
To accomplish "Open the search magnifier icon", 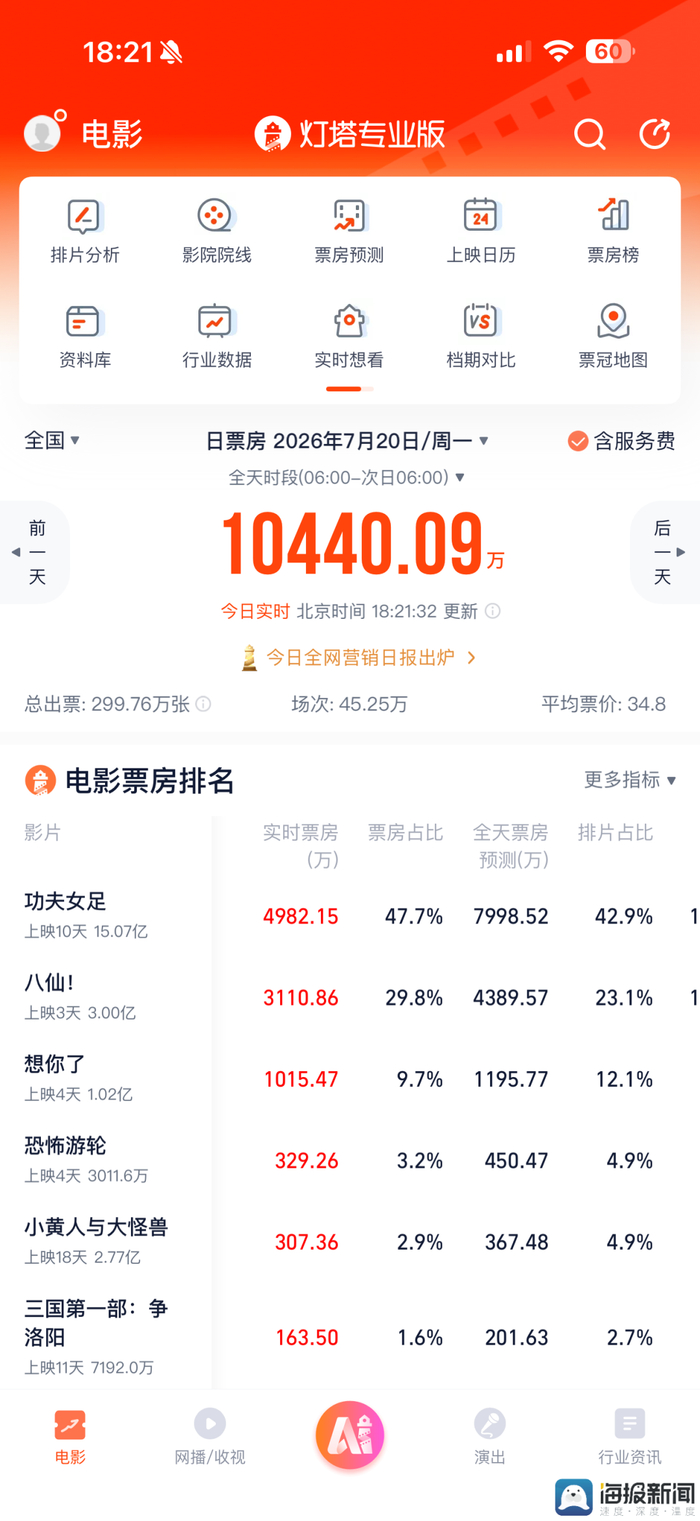I will tap(589, 134).
